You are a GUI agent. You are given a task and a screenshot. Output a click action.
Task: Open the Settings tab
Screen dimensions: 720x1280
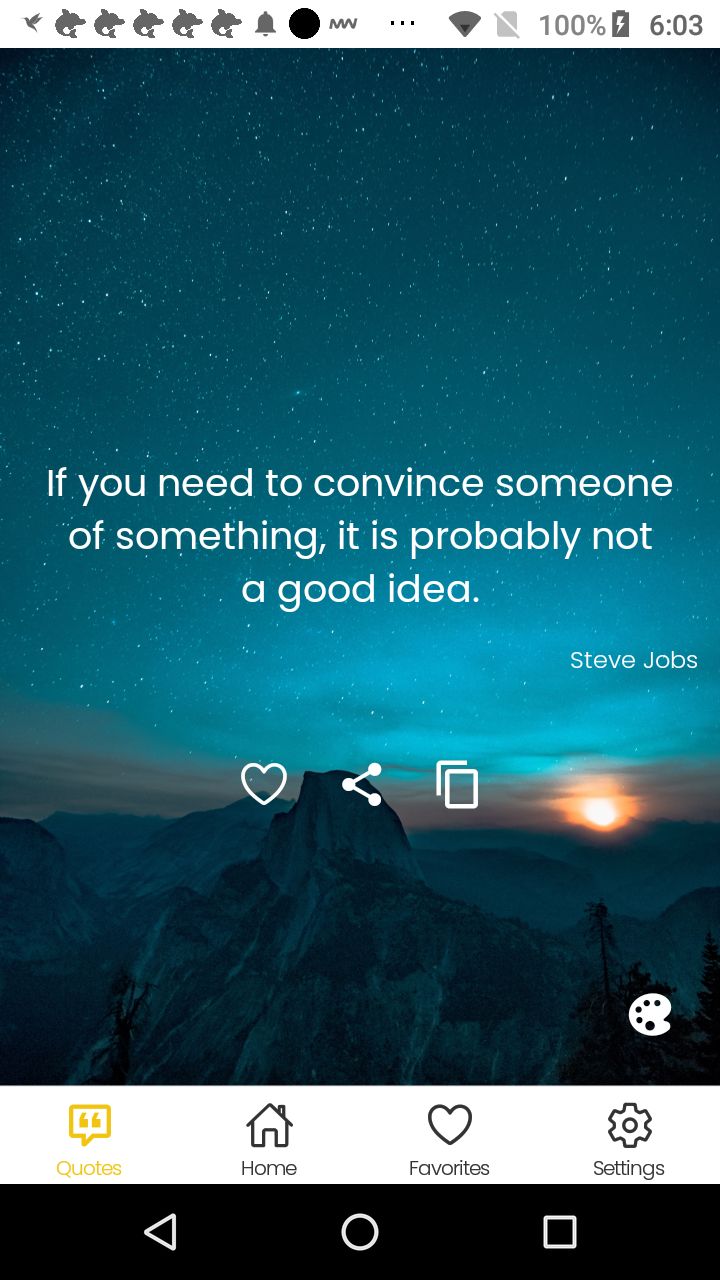click(x=629, y=1138)
